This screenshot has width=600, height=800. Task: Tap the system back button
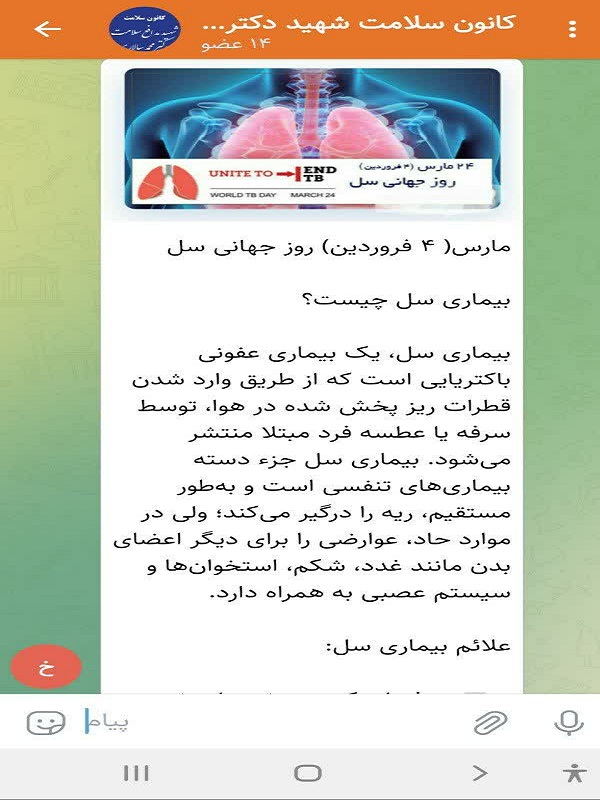coord(480,773)
